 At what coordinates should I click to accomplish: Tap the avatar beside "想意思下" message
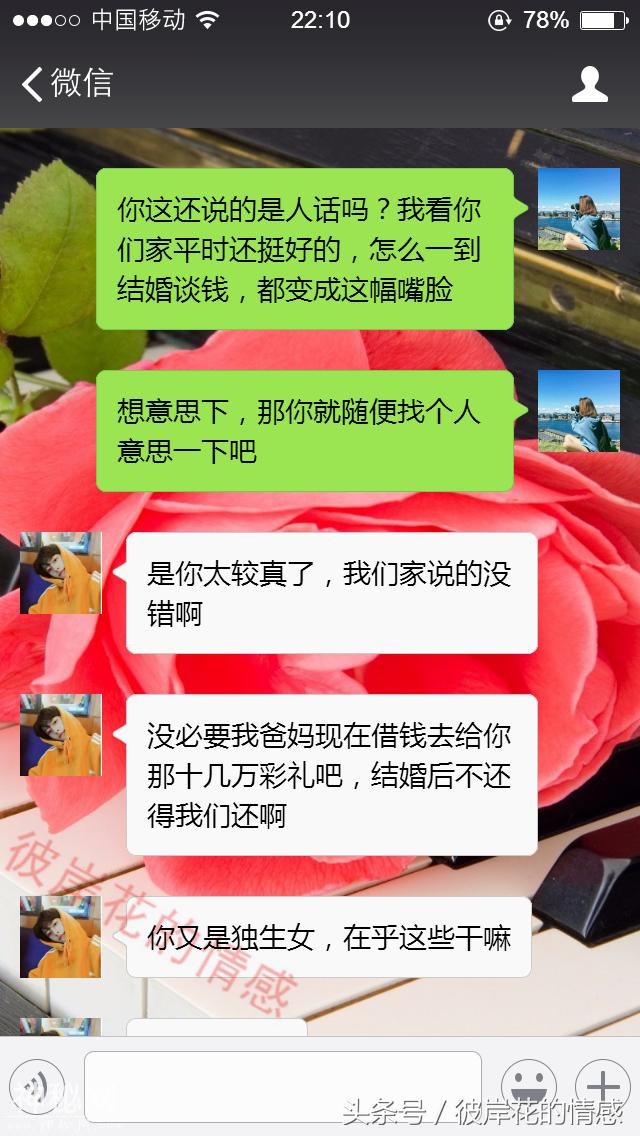(578, 411)
